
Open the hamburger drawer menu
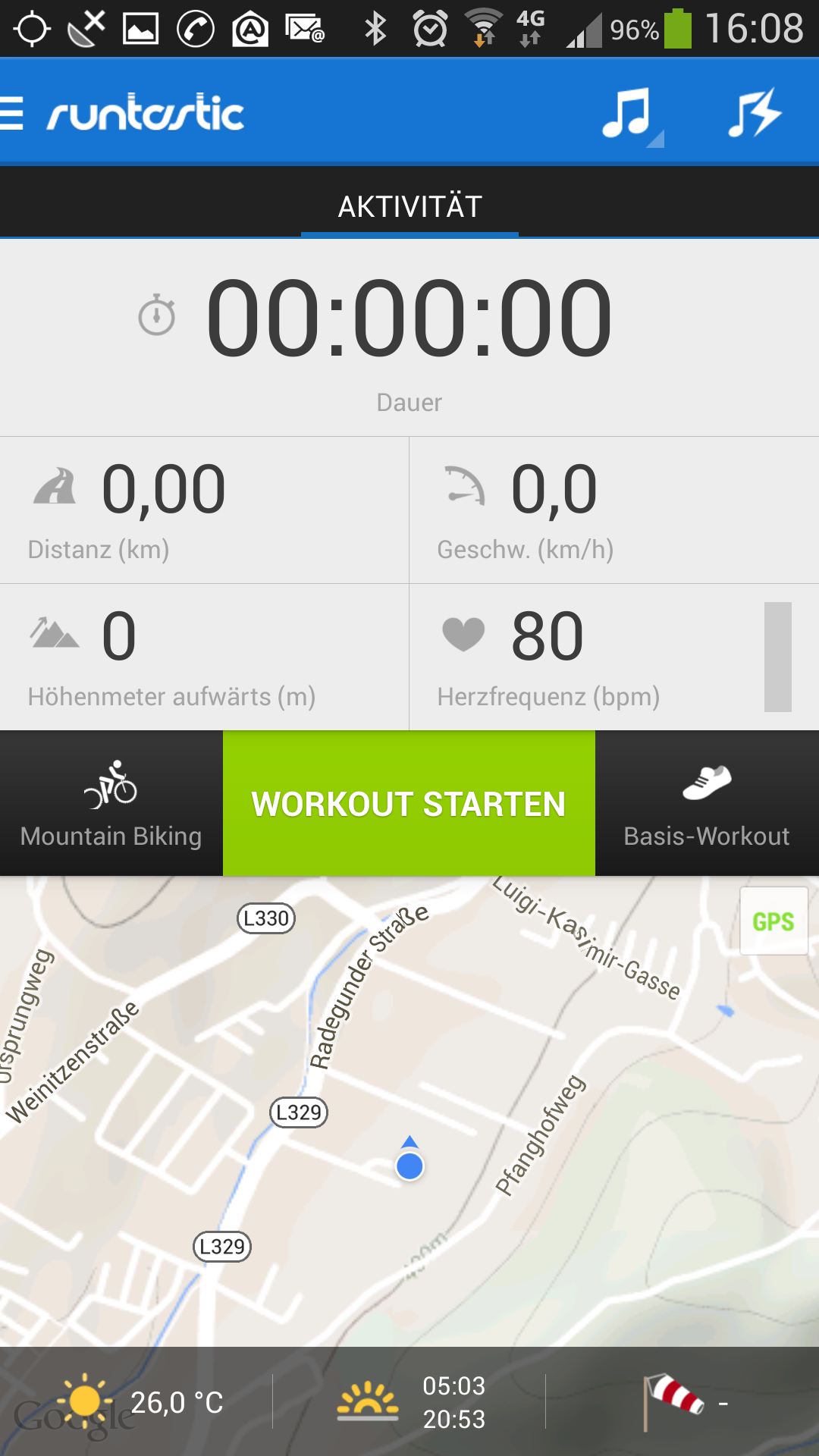[14, 114]
